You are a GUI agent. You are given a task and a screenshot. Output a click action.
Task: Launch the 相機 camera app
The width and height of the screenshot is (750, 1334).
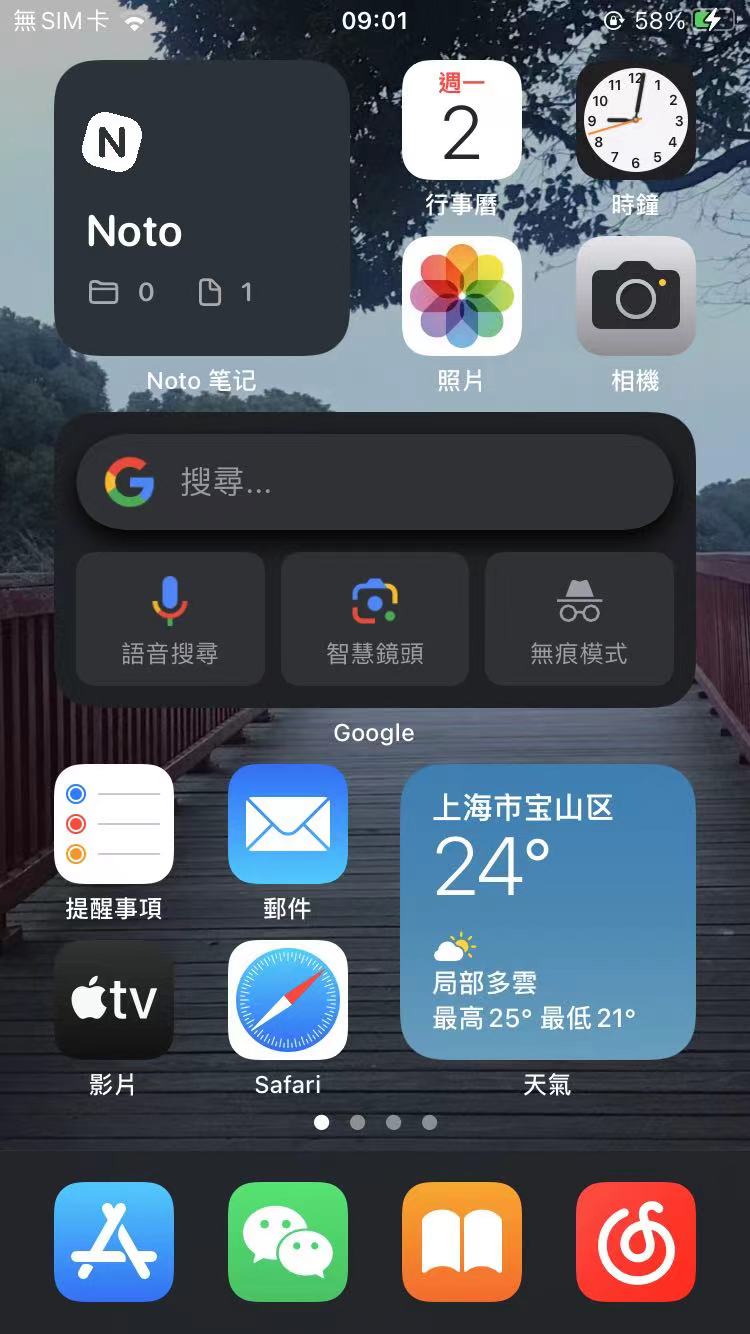(x=635, y=296)
